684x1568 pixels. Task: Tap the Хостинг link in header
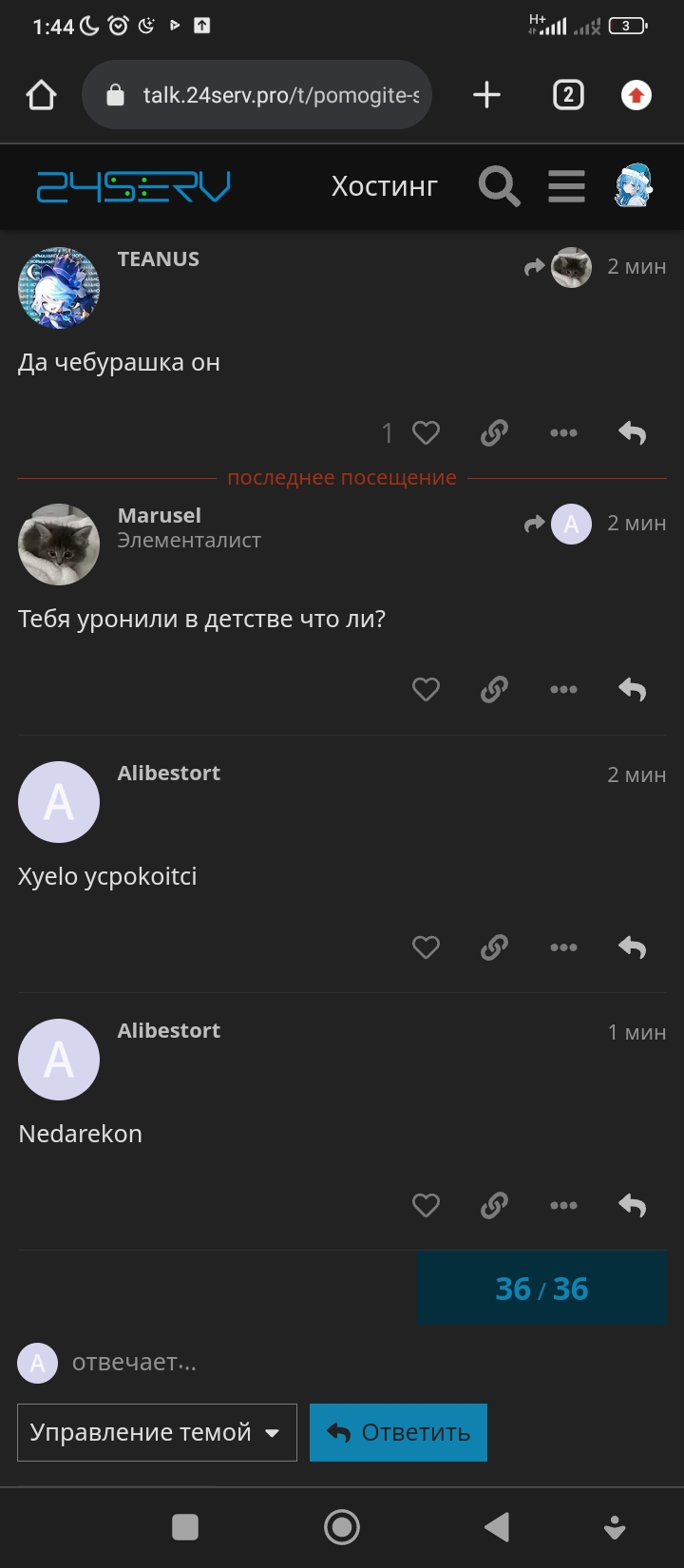(384, 186)
